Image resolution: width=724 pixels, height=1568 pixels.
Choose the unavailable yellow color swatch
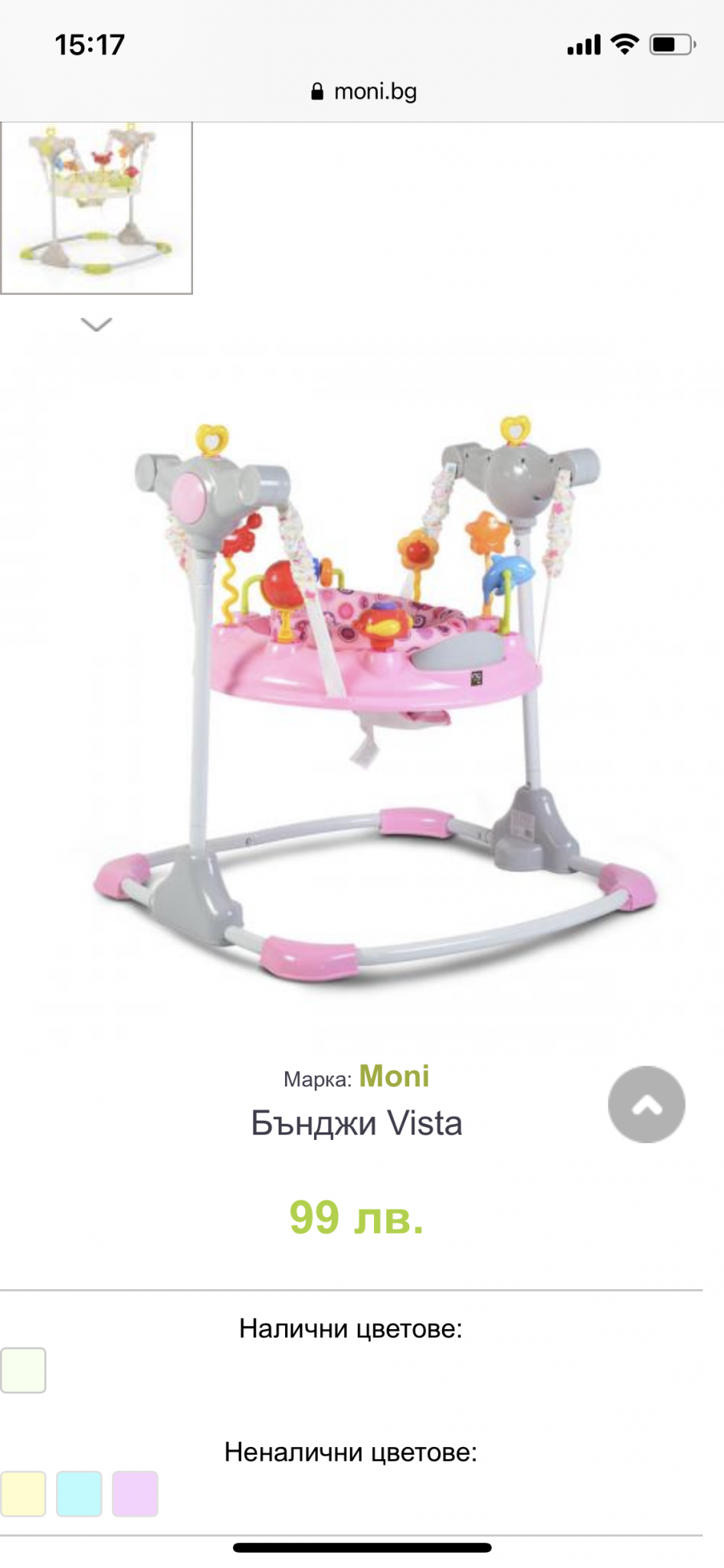coord(23,1493)
